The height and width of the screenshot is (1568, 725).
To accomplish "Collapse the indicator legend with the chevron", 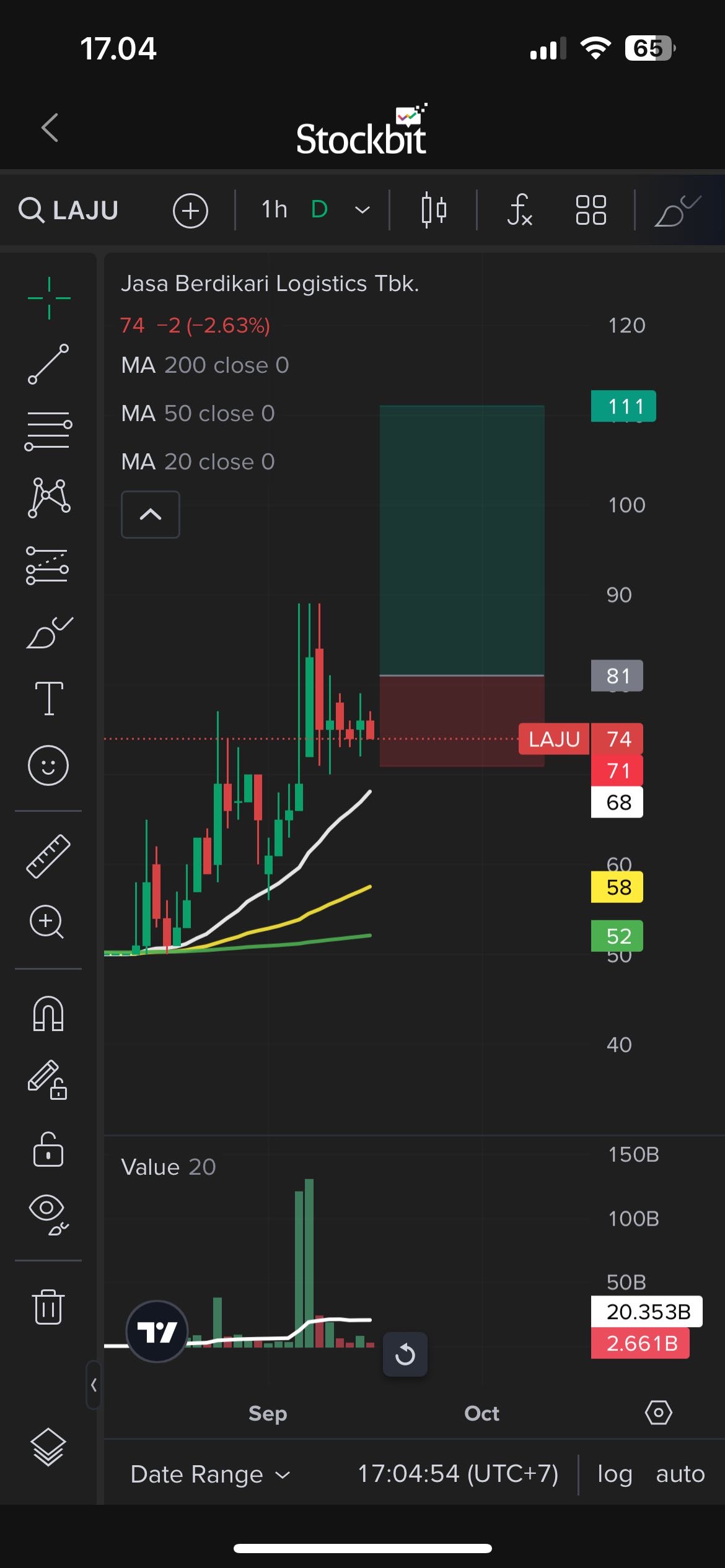I will pyautogui.click(x=151, y=515).
